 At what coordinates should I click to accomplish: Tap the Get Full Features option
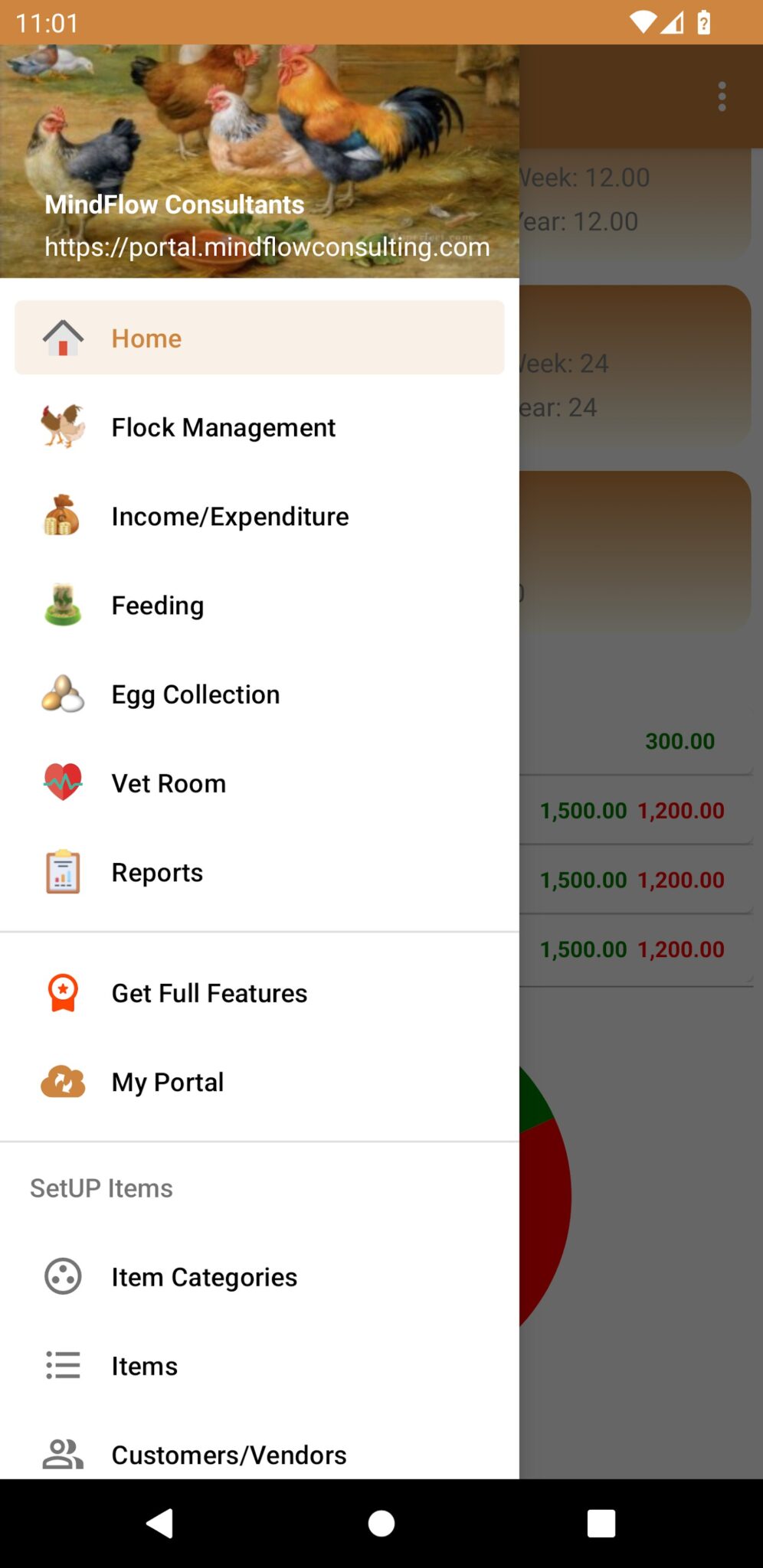(208, 992)
